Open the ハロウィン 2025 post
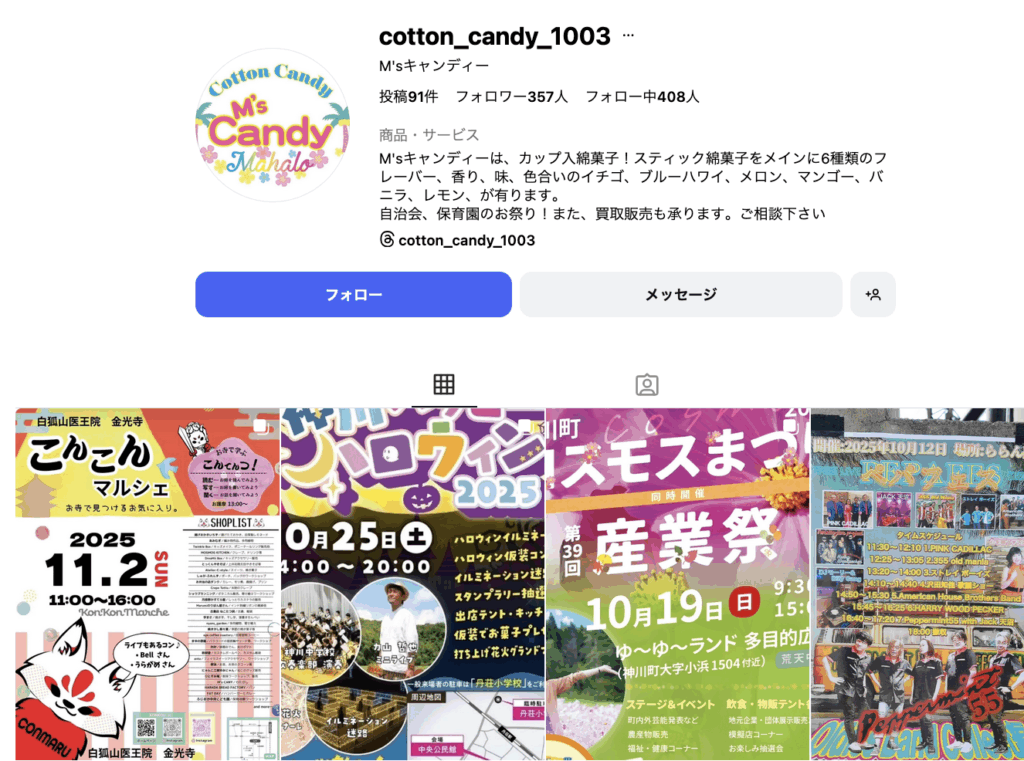Viewport: 1024px width, 761px height. 412,584
